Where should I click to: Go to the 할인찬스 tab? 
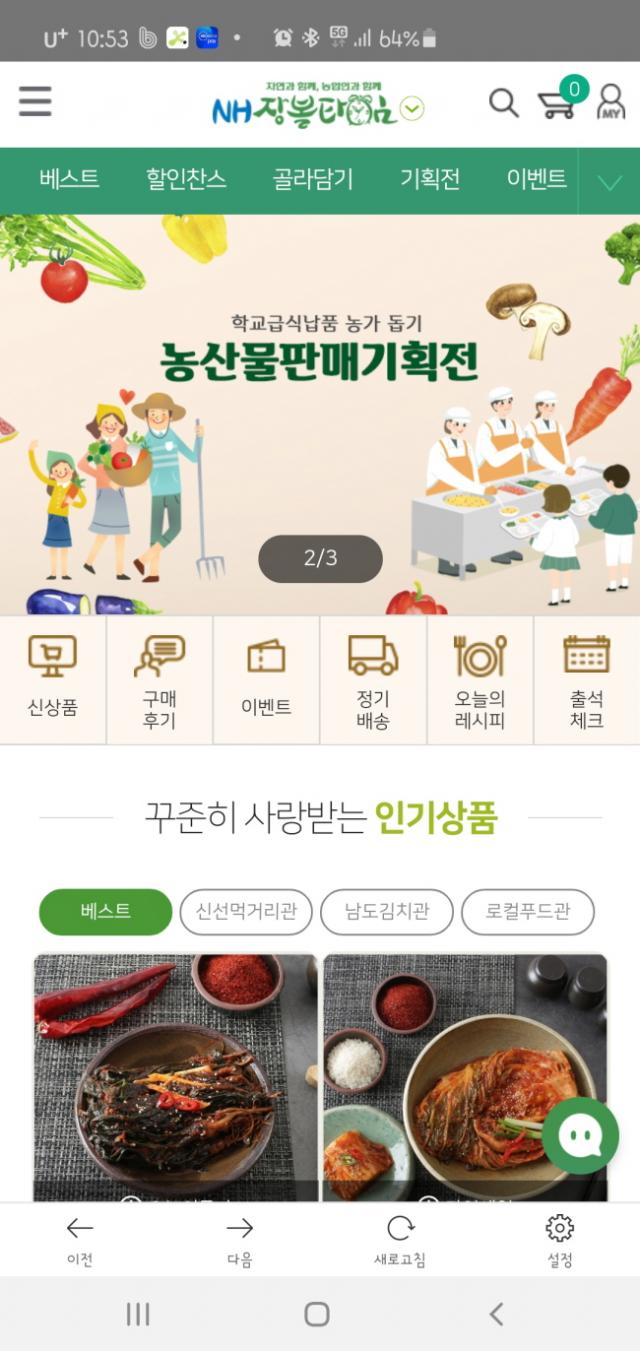186,180
